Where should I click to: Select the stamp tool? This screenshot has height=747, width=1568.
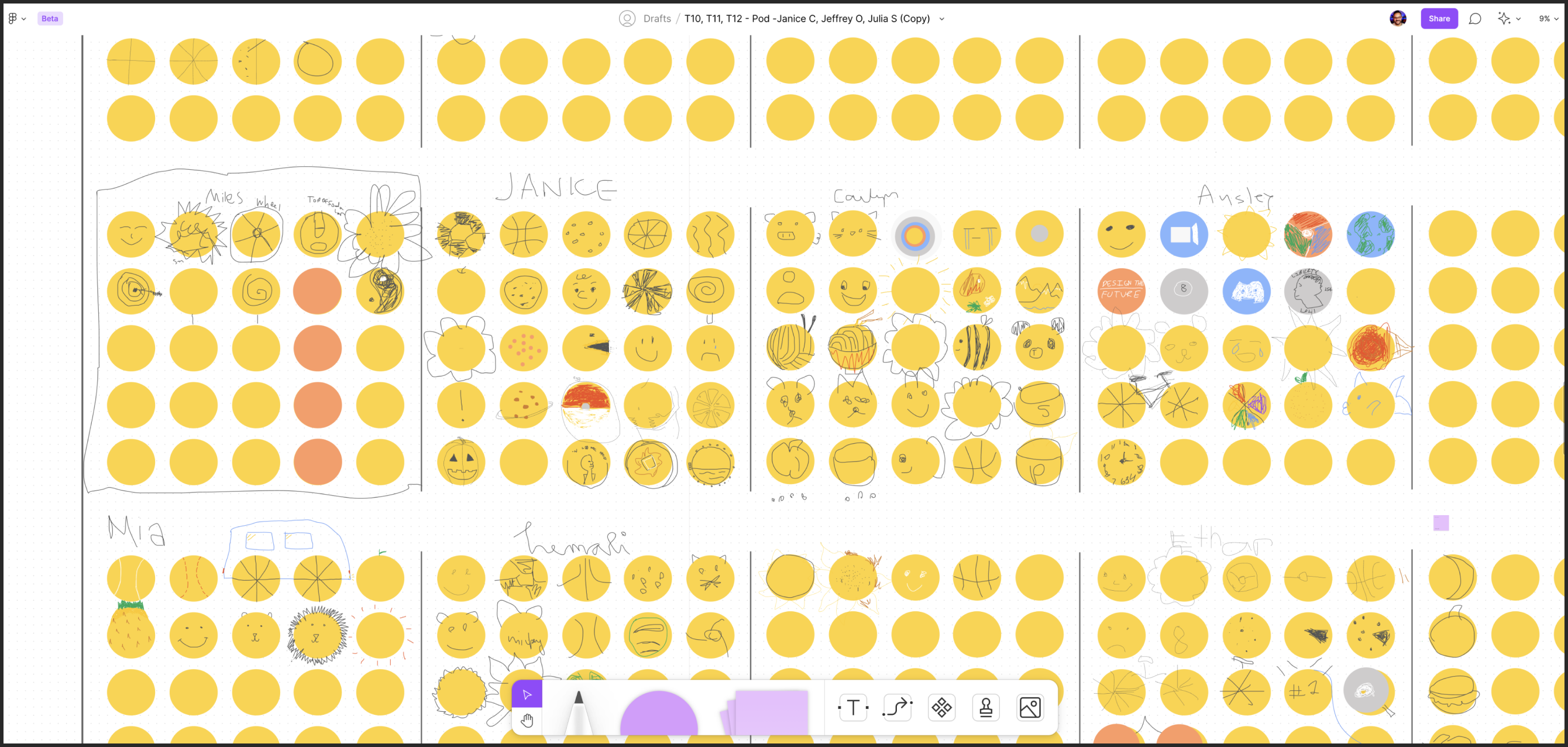pos(985,707)
